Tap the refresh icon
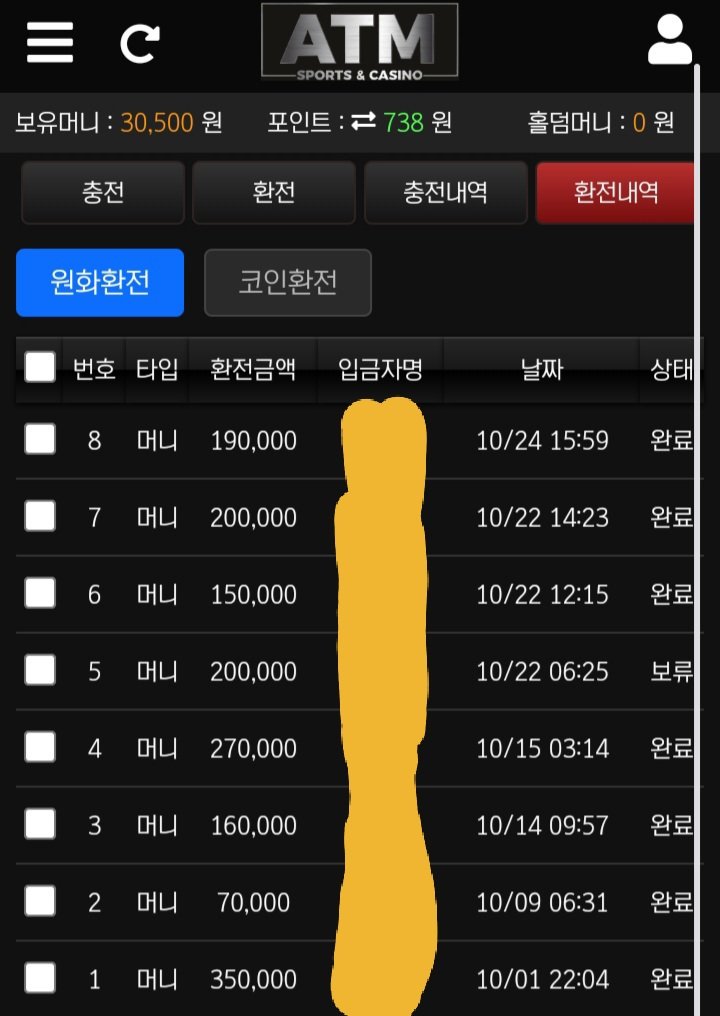This screenshot has width=720, height=1016. (139, 43)
